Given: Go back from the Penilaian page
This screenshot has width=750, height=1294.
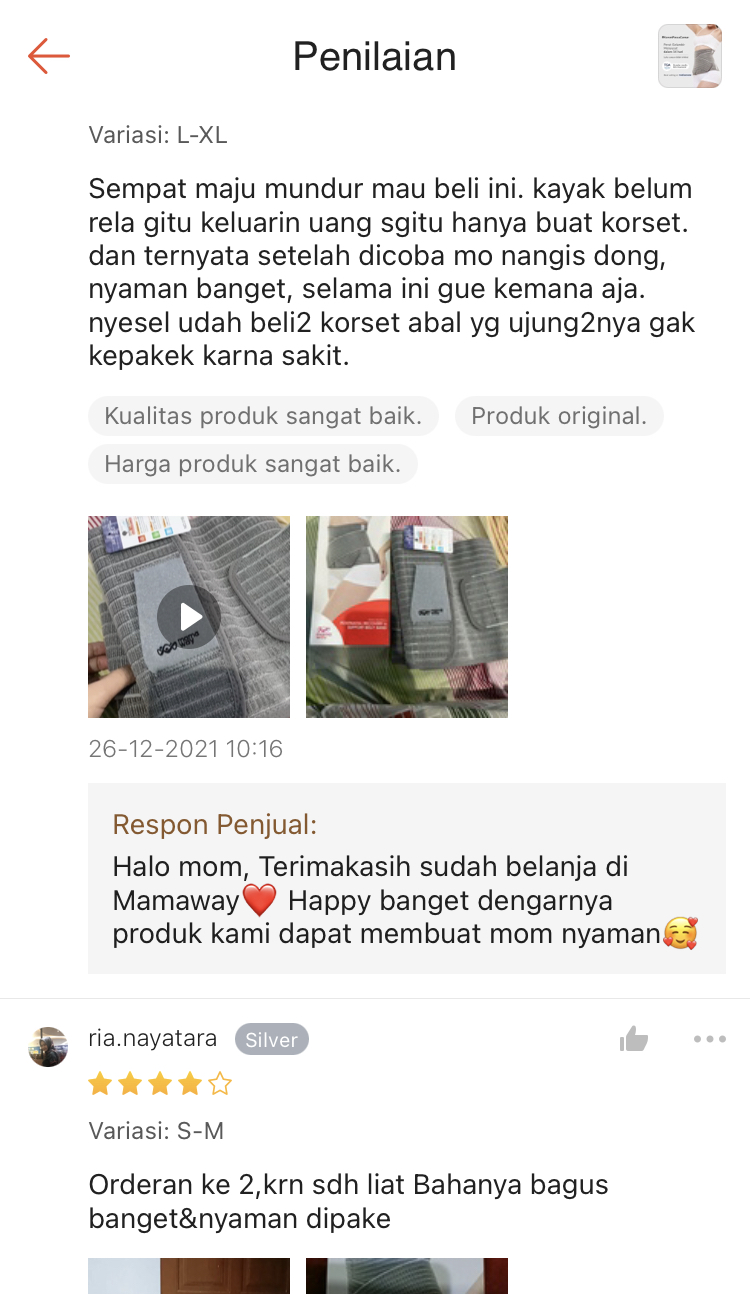Looking at the screenshot, I should click(x=48, y=56).
